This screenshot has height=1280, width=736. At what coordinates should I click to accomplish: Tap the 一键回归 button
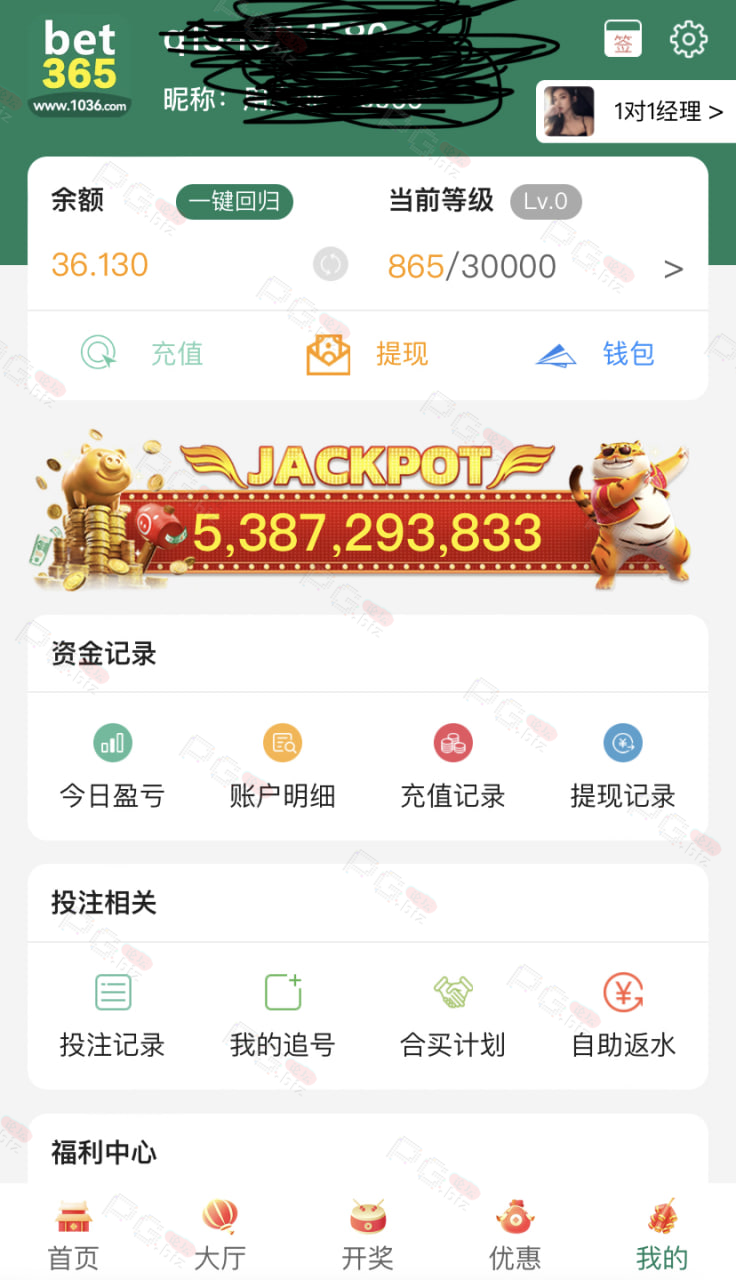[x=234, y=201]
